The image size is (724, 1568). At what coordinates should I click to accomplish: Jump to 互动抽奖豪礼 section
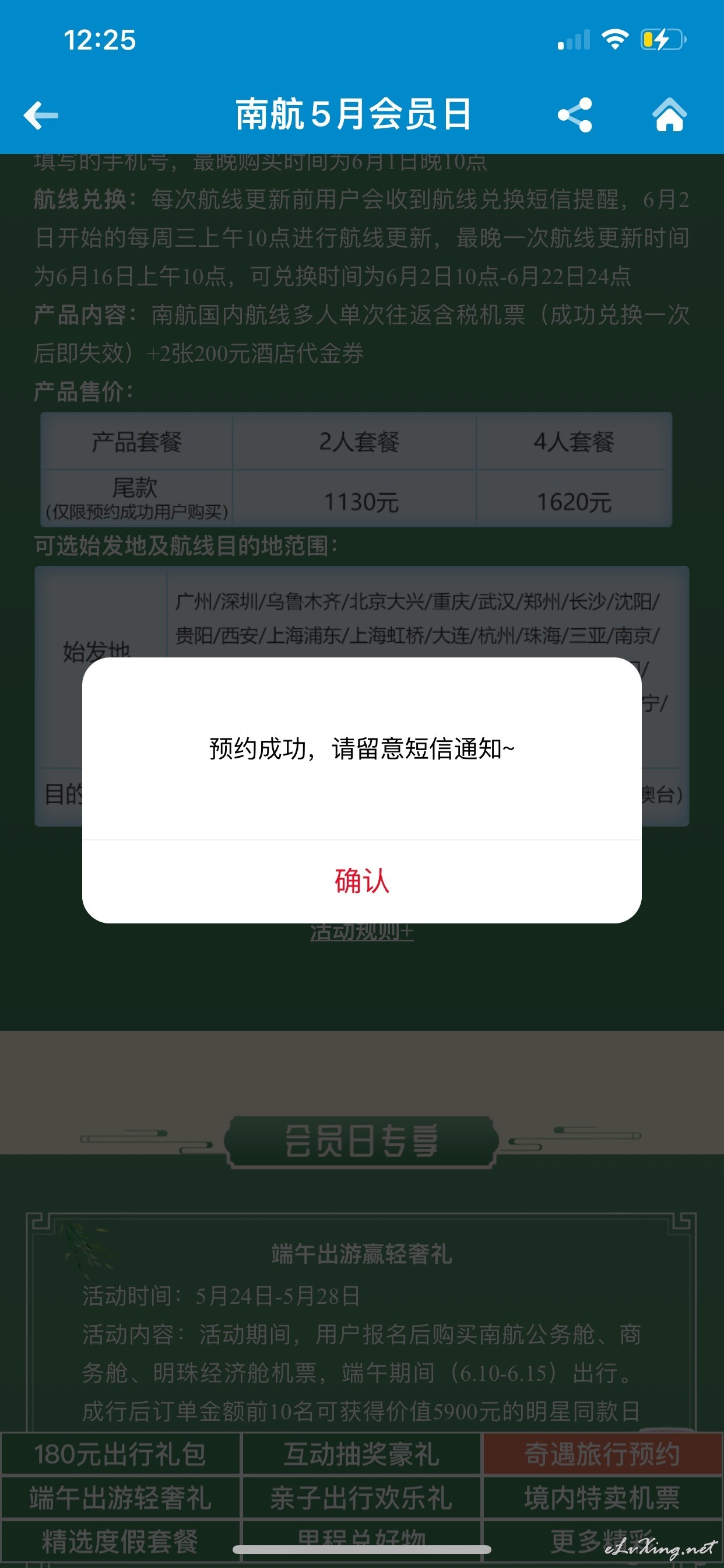point(362,1454)
